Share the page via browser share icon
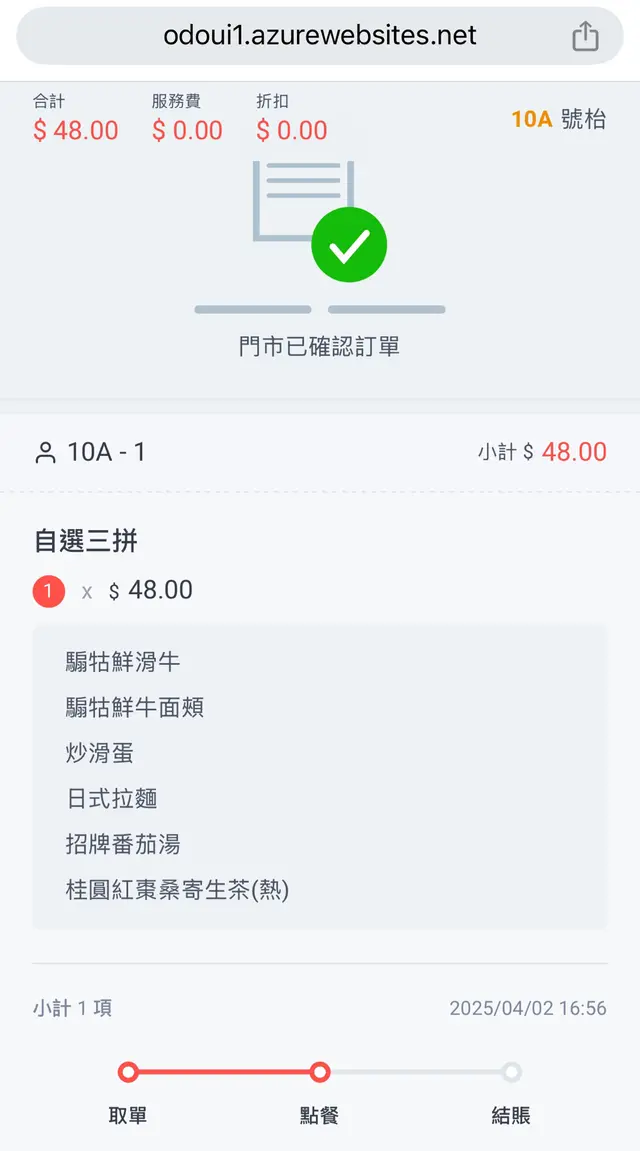Viewport: 640px width, 1151px height. (585, 37)
